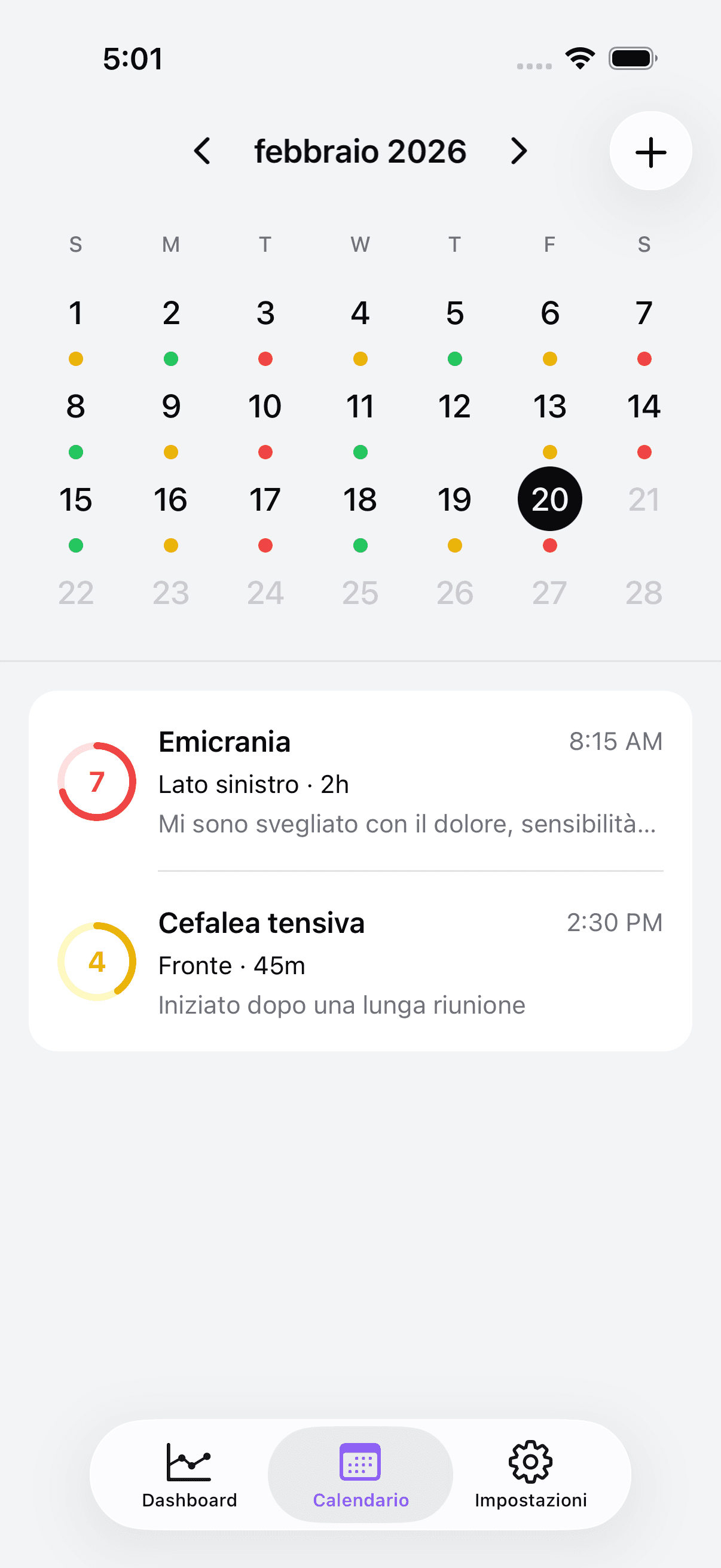This screenshot has width=721, height=1568.
Task: Click the battery indicator
Action: tap(631, 57)
